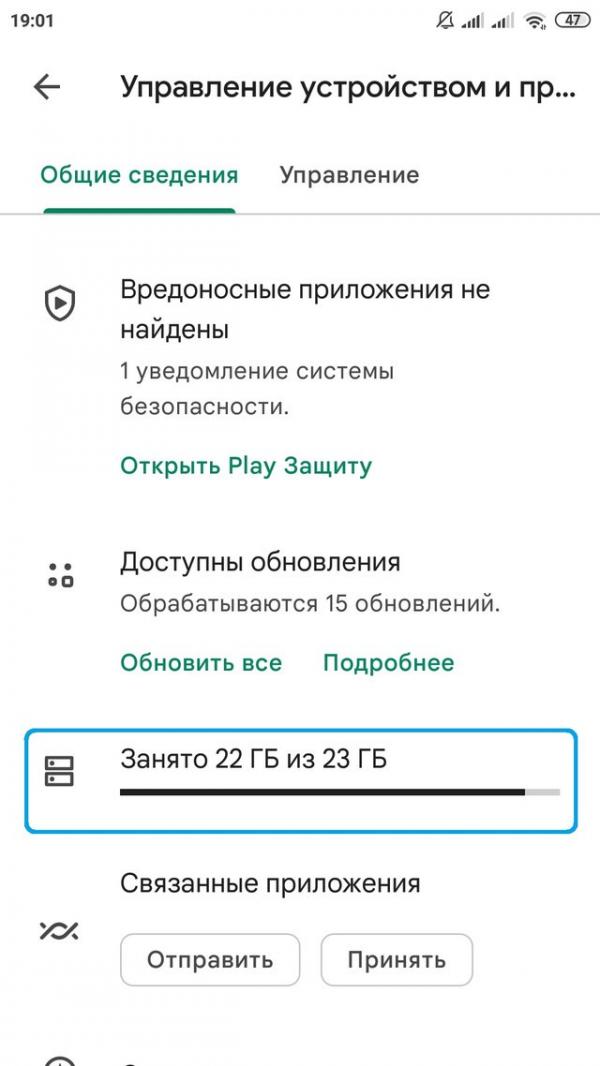The width and height of the screenshot is (600, 1066).
Task: Open the storage card Занято 22 ГБ
Action: click(x=300, y=780)
